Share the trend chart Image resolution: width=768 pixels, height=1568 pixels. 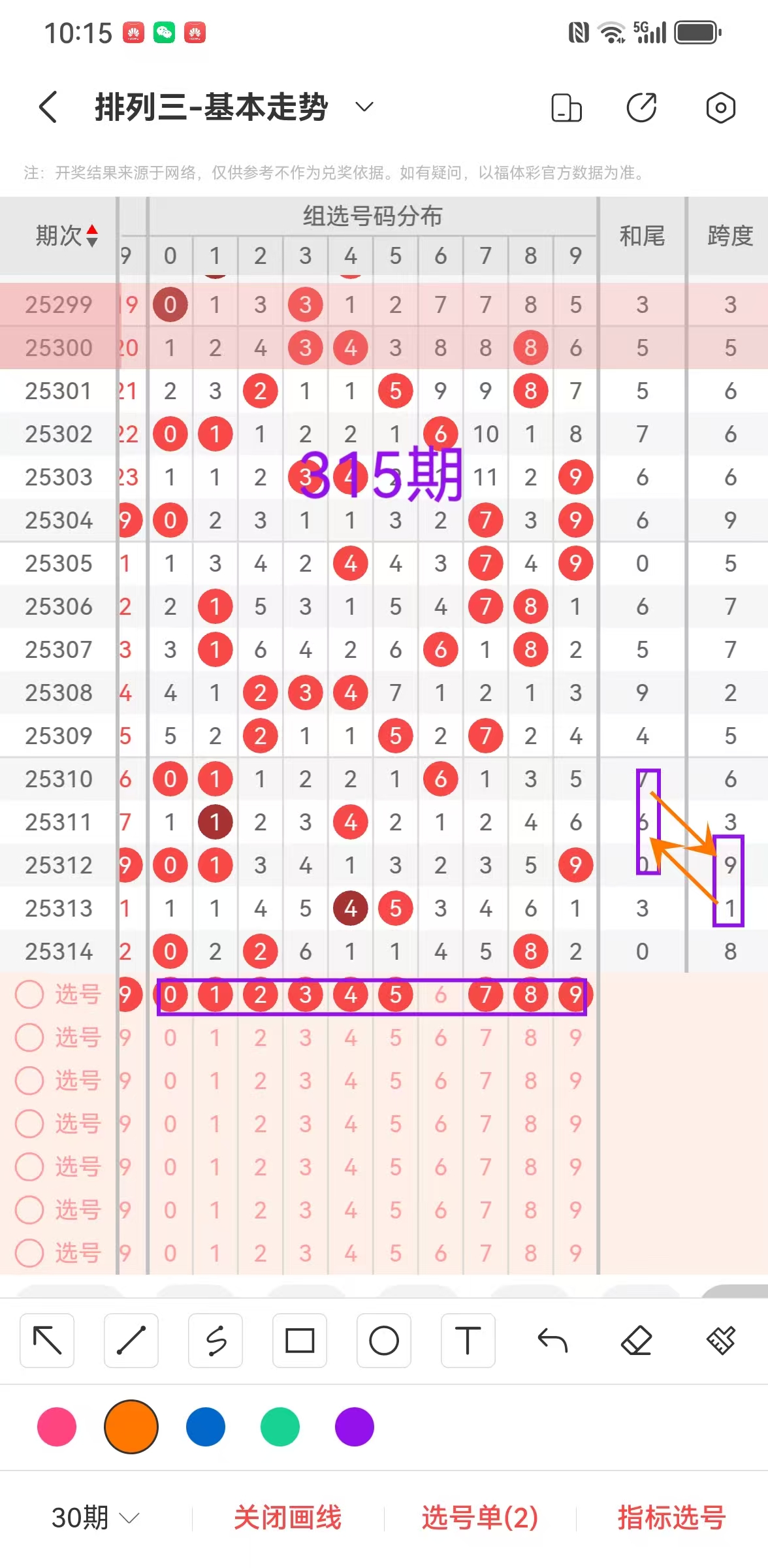click(641, 108)
